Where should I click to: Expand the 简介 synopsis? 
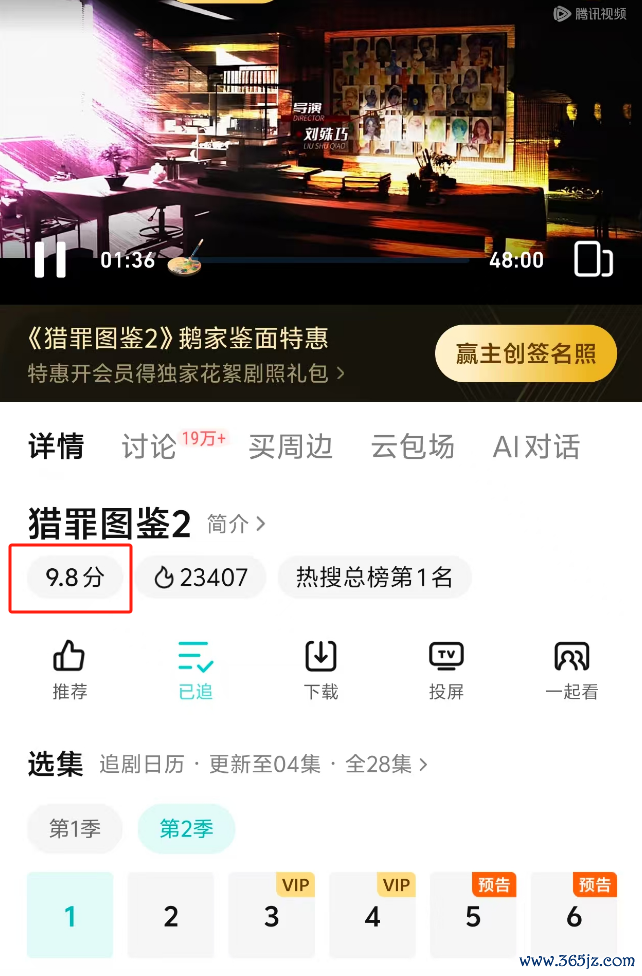click(x=236, y=524)
